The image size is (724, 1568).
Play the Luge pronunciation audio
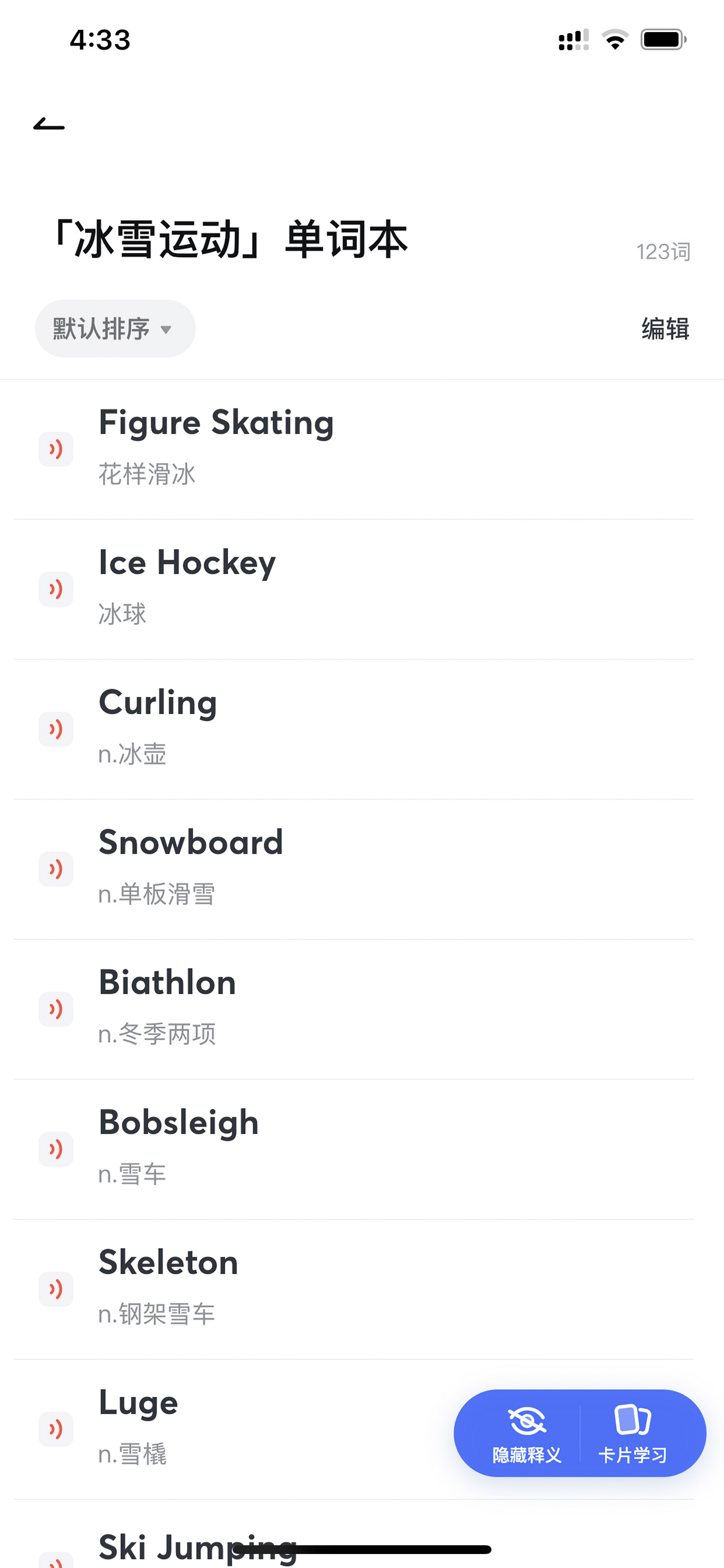click(x=56, y=1429)
